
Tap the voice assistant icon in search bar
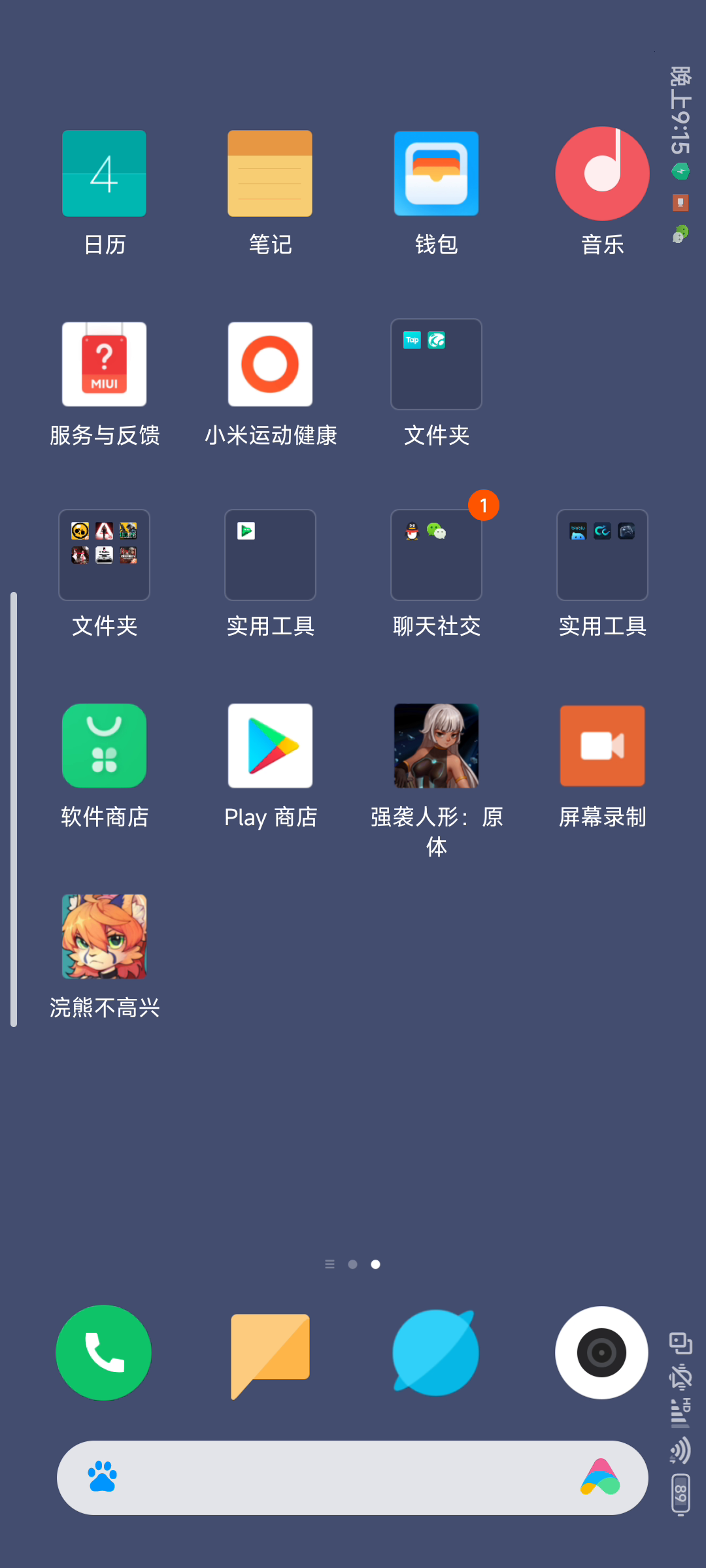tap(600, 1478)
